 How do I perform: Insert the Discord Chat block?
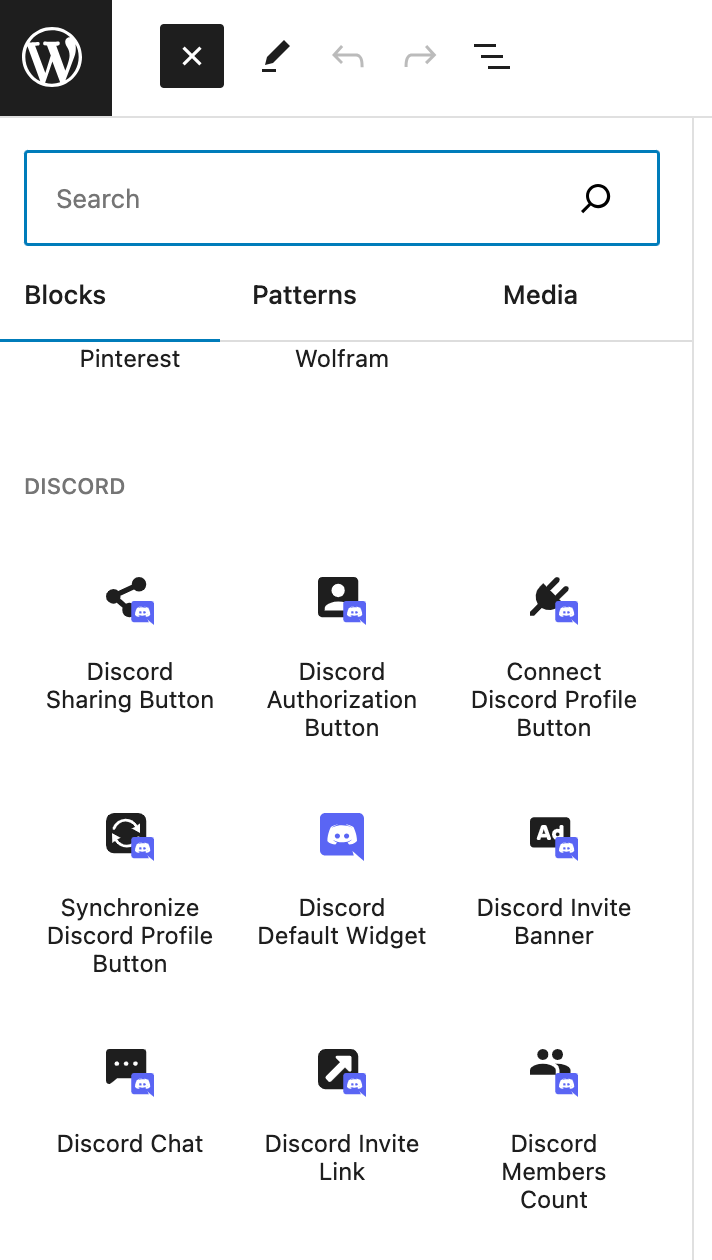(x=130, y=1100)
